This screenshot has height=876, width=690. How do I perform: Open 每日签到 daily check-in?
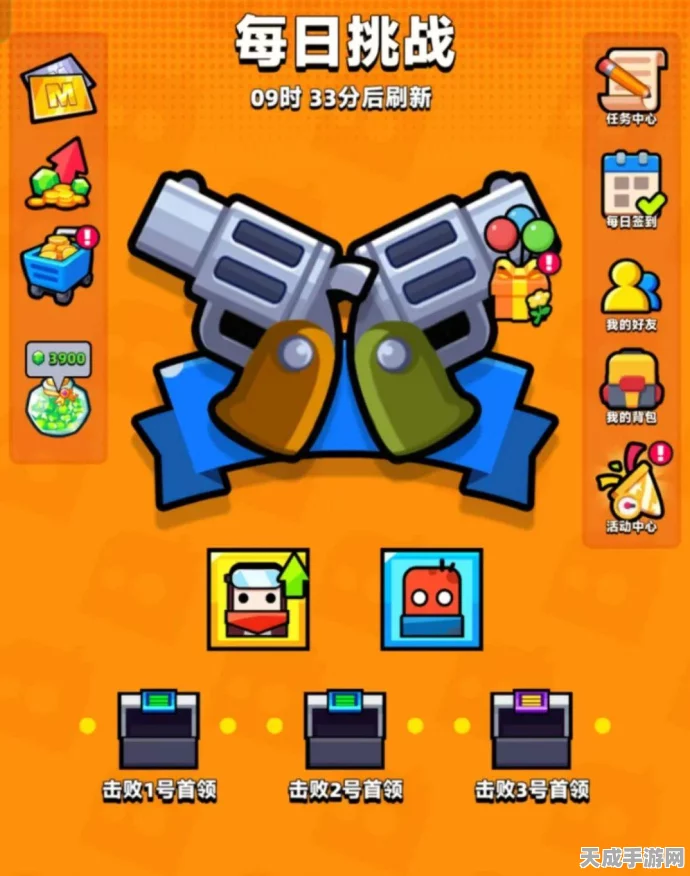tap(631, 190)
